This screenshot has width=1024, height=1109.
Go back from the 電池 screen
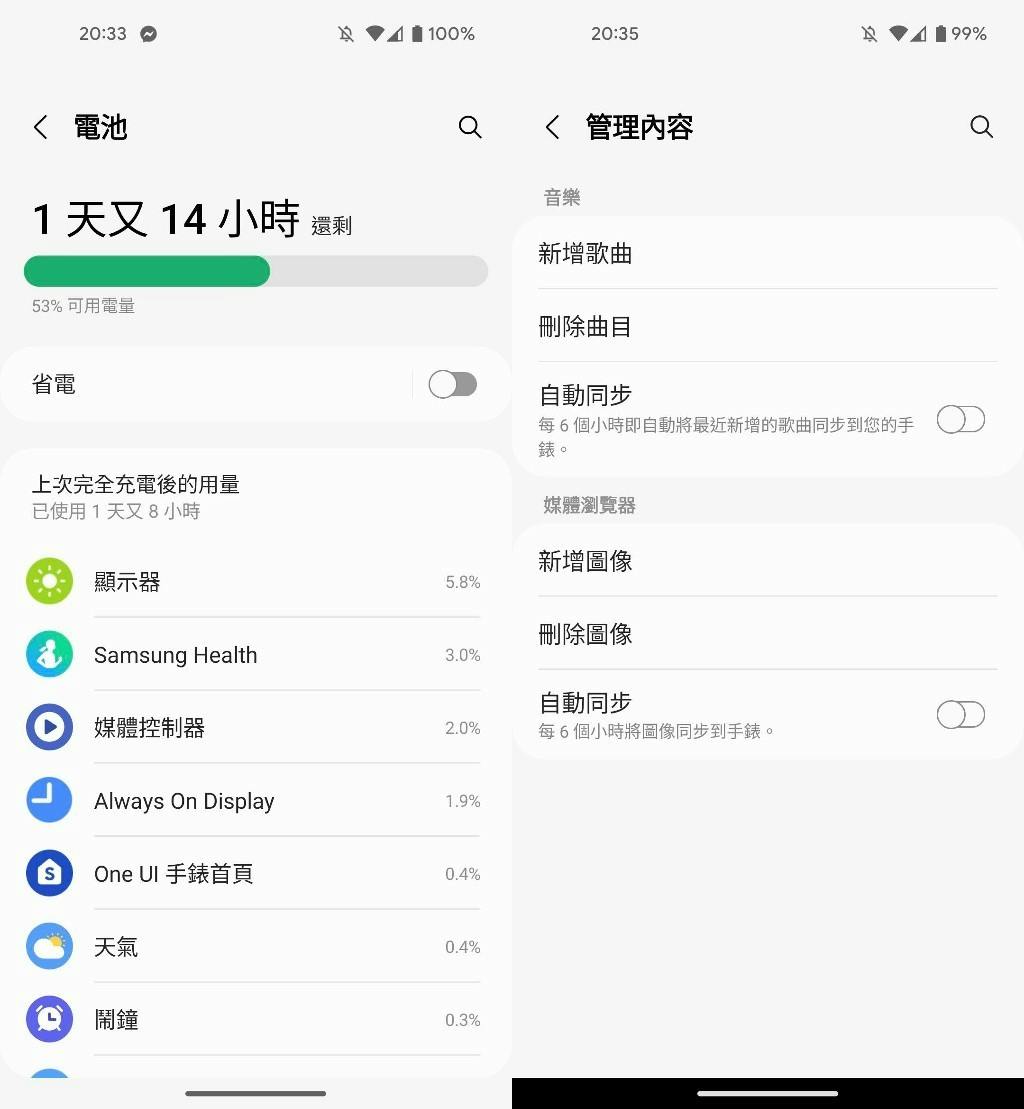pos(41,127)
